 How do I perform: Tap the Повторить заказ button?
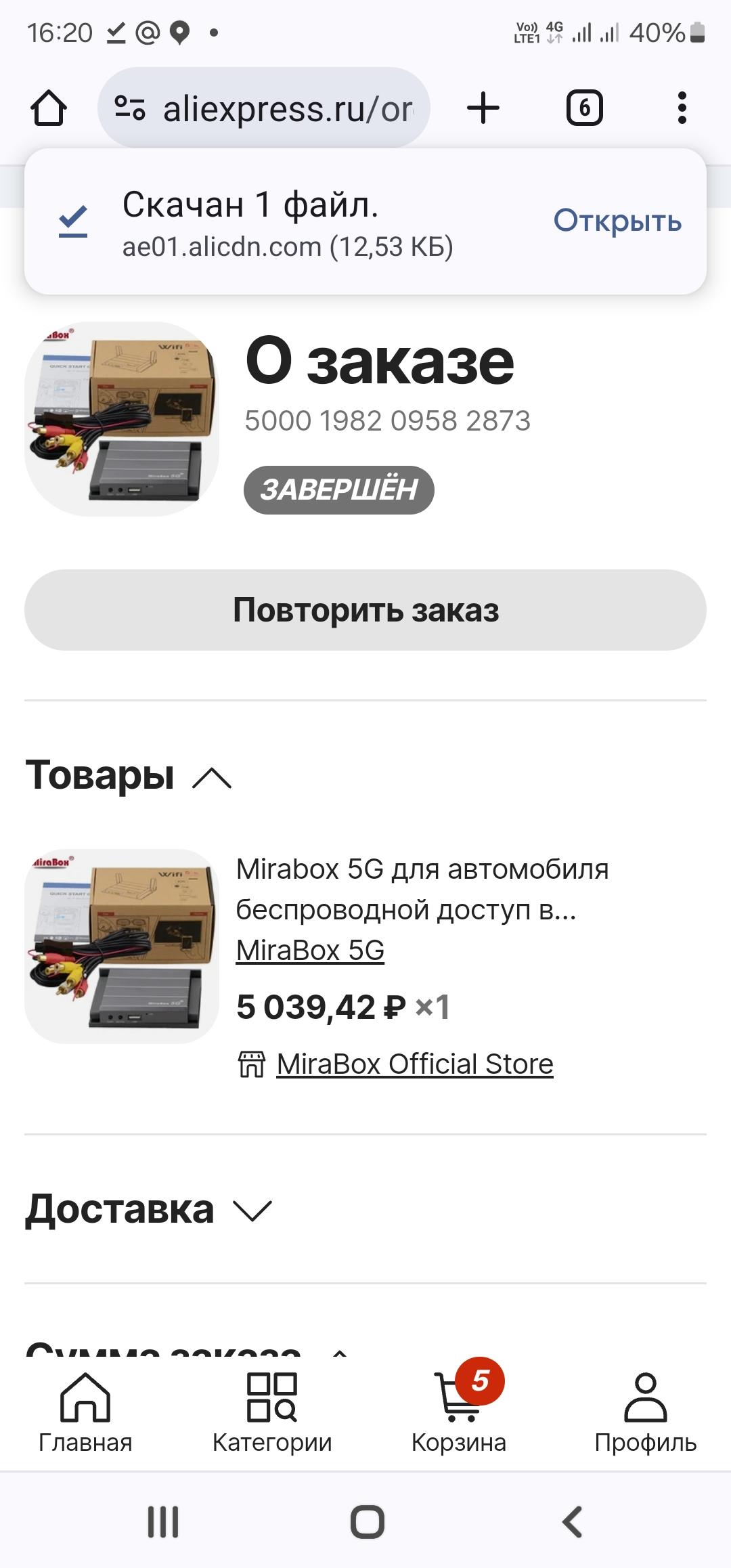click(x=365, y=610)
